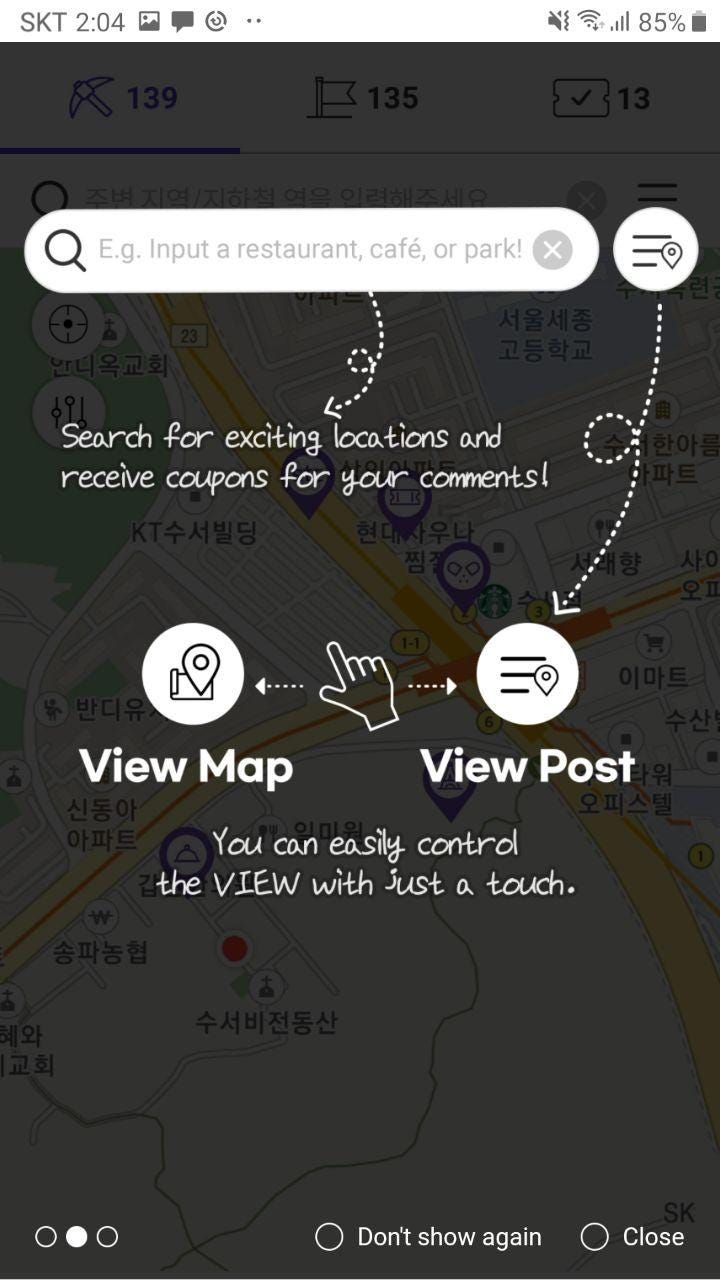Switch to the flag 135 tab
The height and width of the screenshot is (1280, 720).
pyautogui.click(x=360, y=98)
